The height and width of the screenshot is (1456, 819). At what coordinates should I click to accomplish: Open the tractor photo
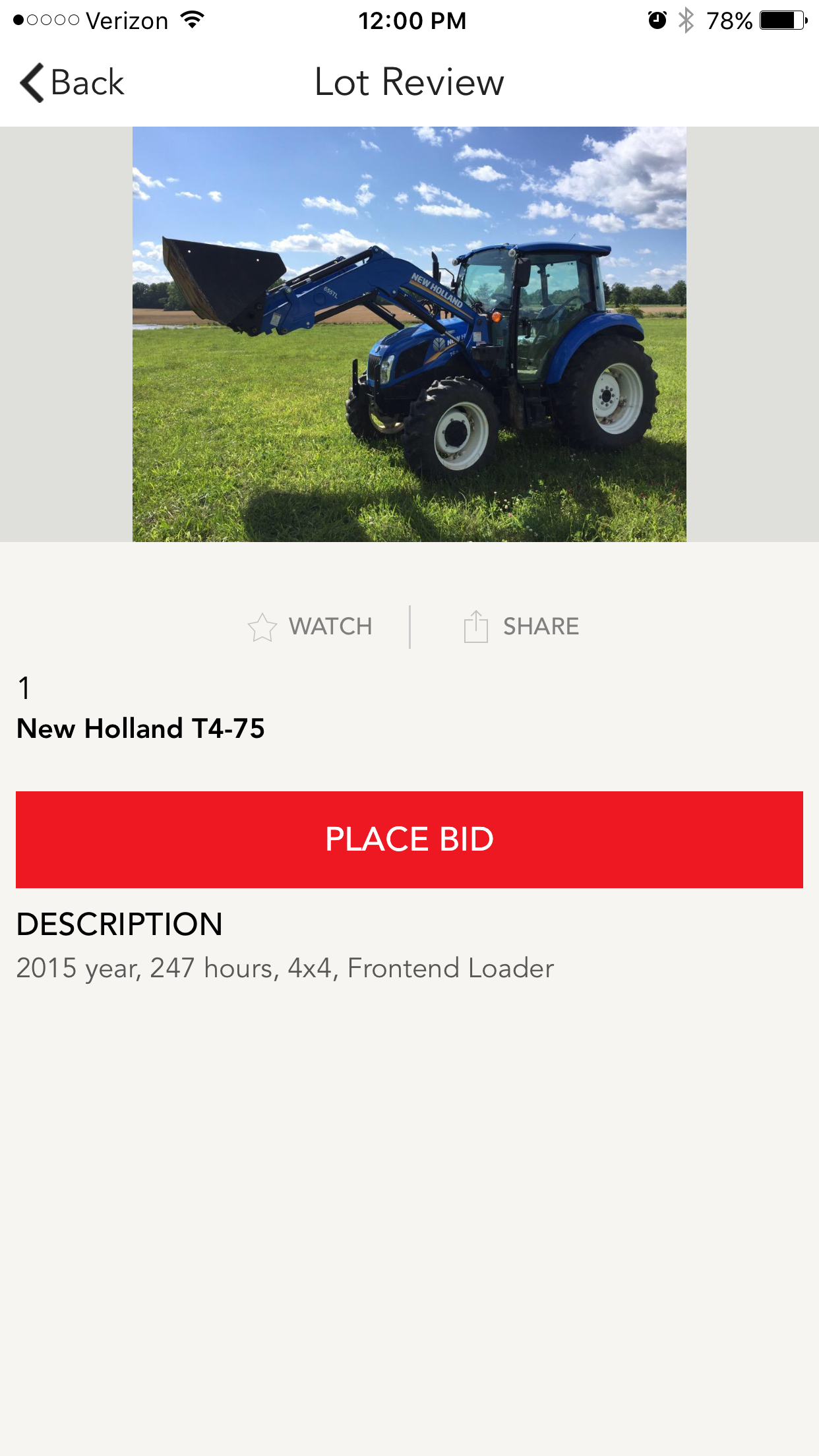[x=409, y=334]
